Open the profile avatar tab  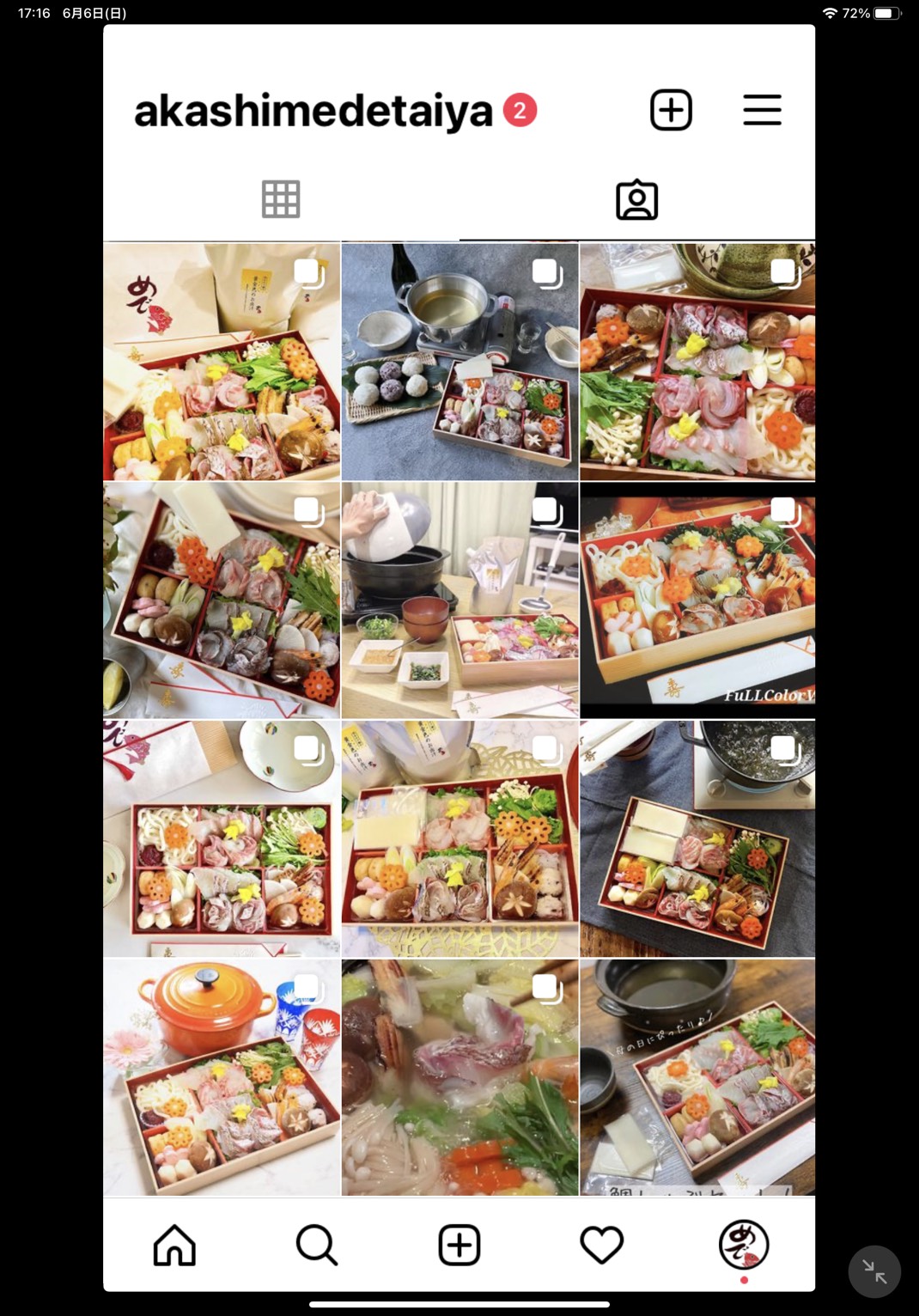pyautogui.click(x=743, y=1245)
